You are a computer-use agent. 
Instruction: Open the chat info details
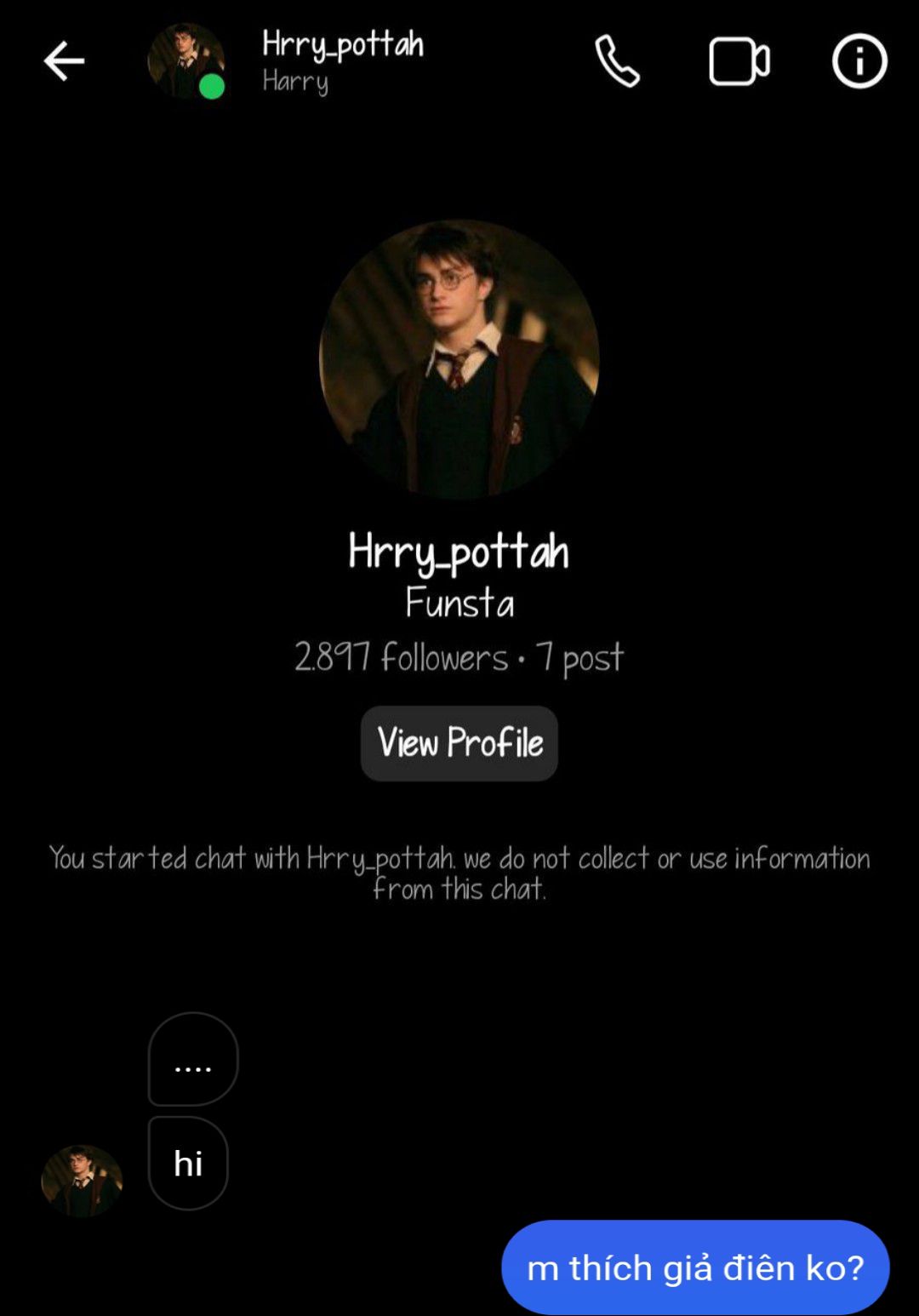click(859, 61)
